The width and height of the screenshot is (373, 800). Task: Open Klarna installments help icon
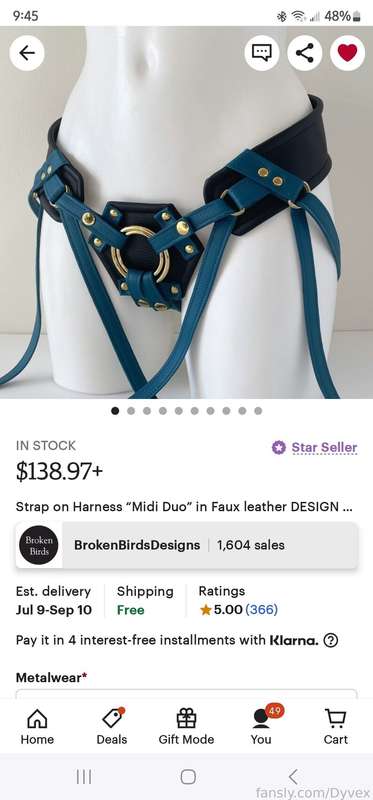click(331, 640)
